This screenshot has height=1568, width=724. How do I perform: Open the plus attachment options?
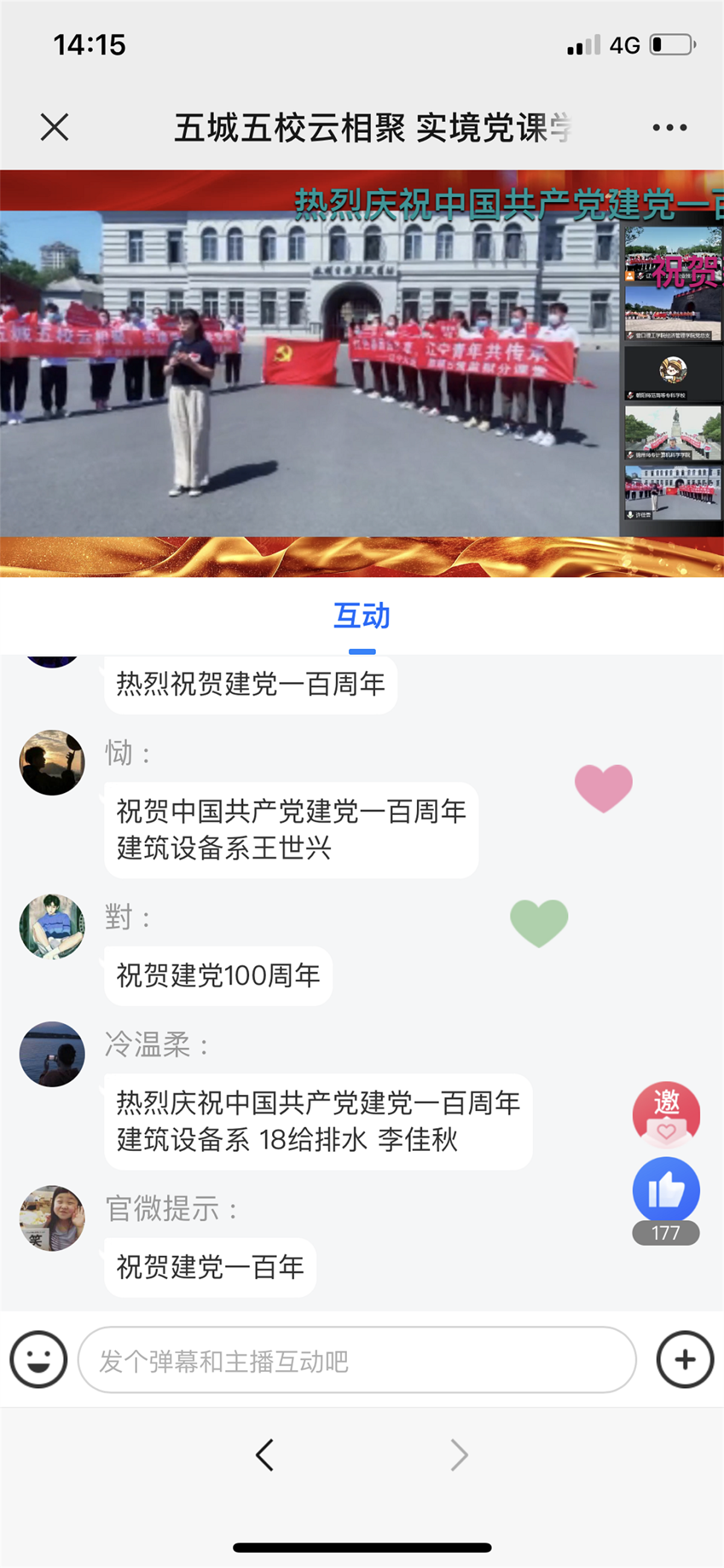pyautogui.click(x=684, y=1359)
